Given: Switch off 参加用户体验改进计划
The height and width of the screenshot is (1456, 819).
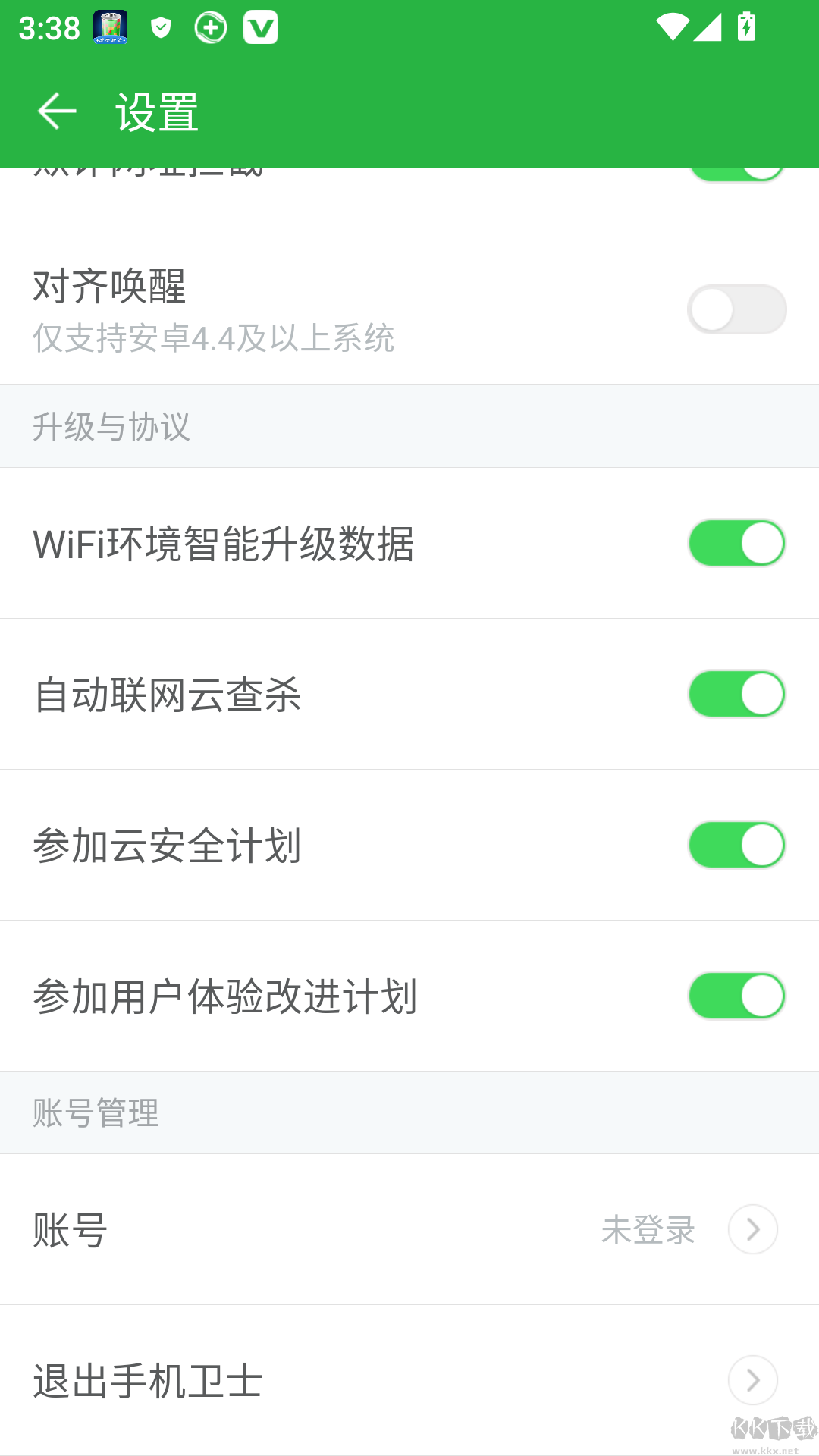Looking at the screenshot, I should [736, 996].
